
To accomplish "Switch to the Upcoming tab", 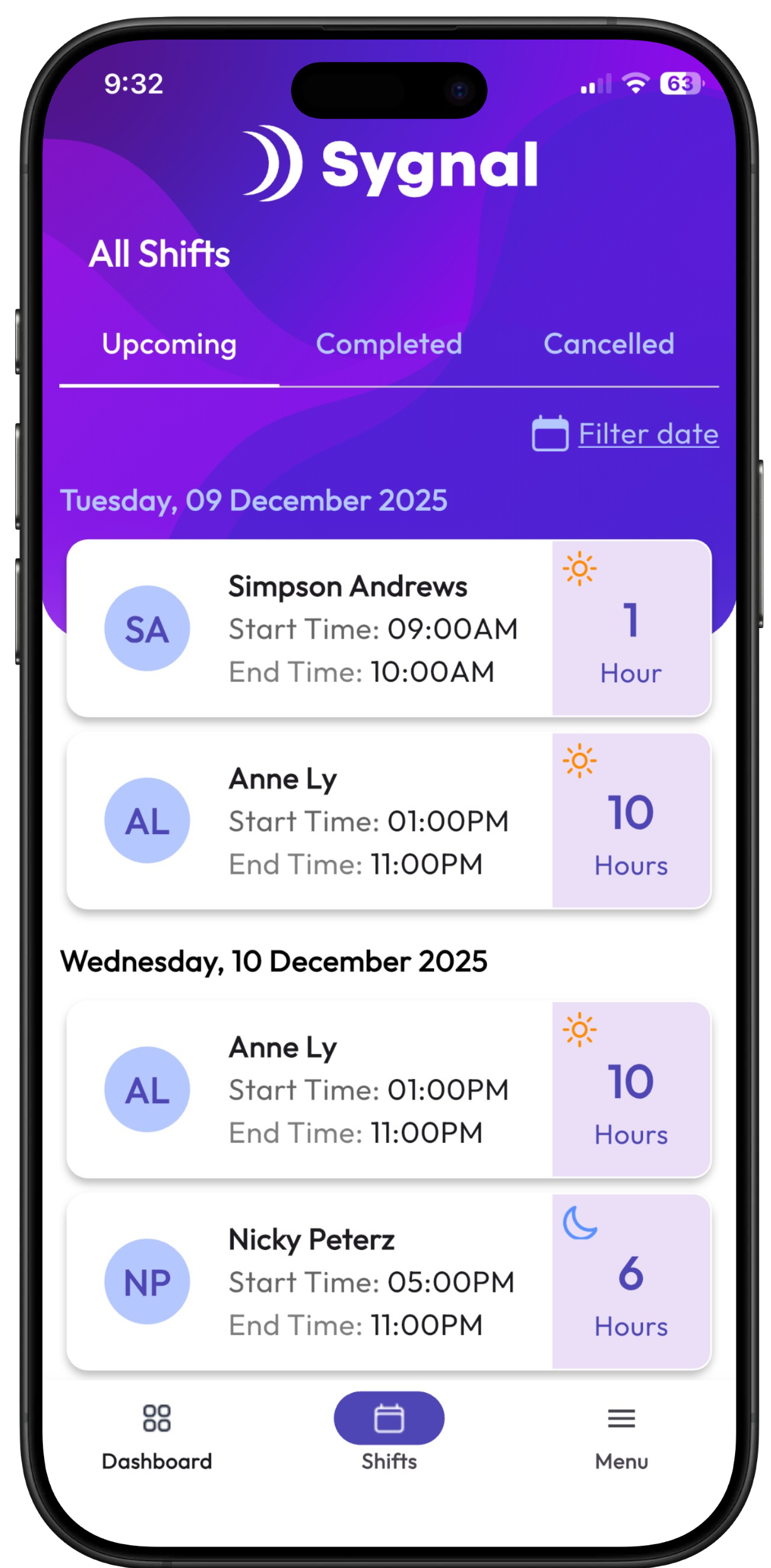I will (169, 345).
